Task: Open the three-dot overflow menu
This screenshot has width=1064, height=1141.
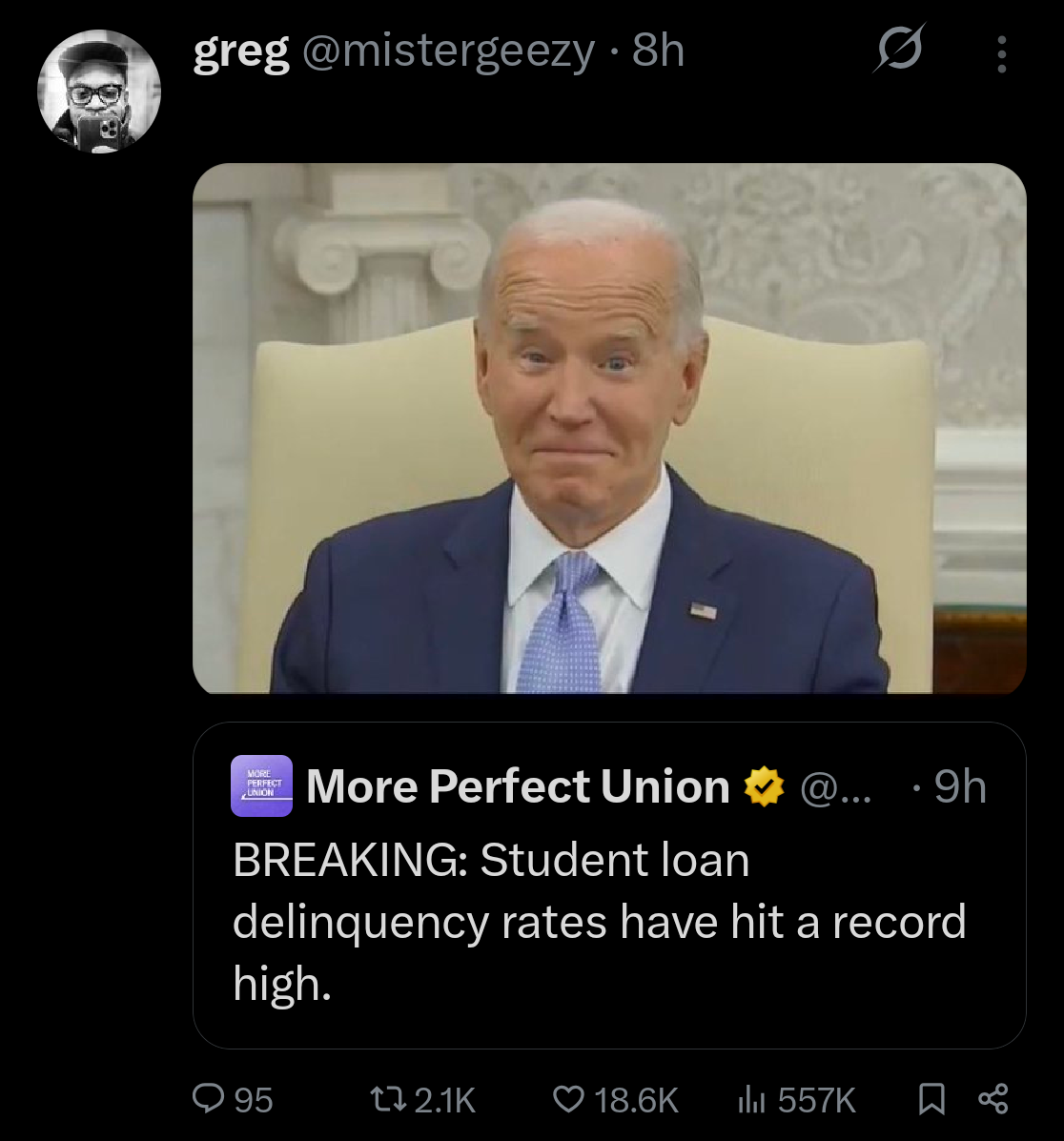Action: [x=1000, y=54]
